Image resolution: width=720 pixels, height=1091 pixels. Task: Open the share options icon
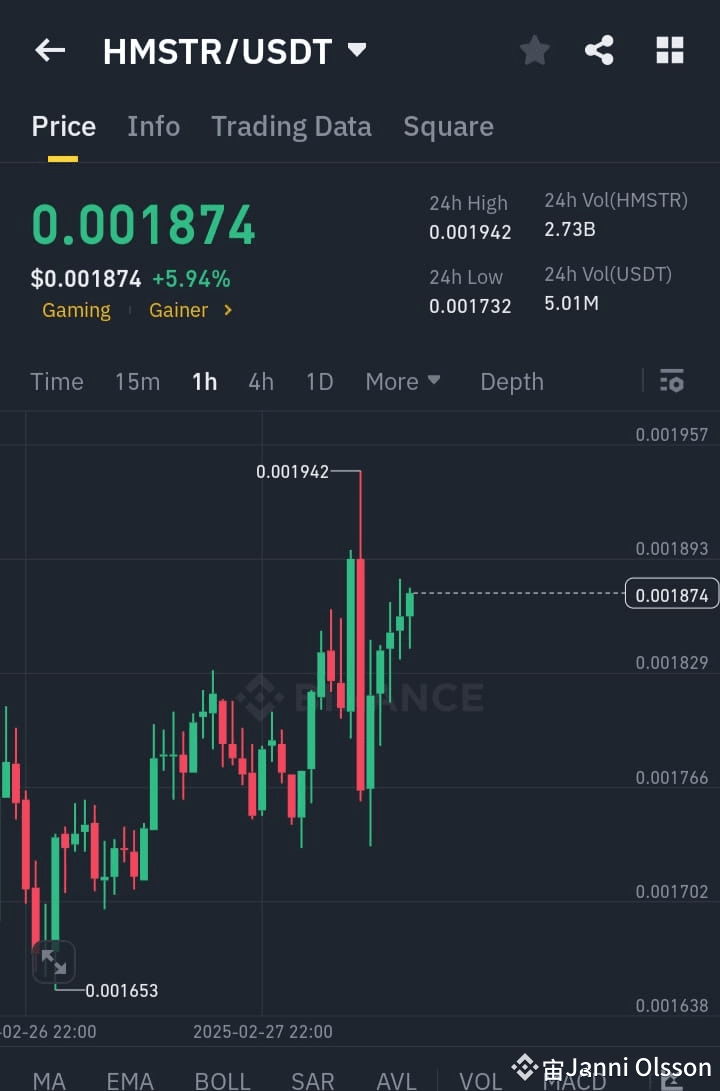pyautogui.click(x=599, y=50)
